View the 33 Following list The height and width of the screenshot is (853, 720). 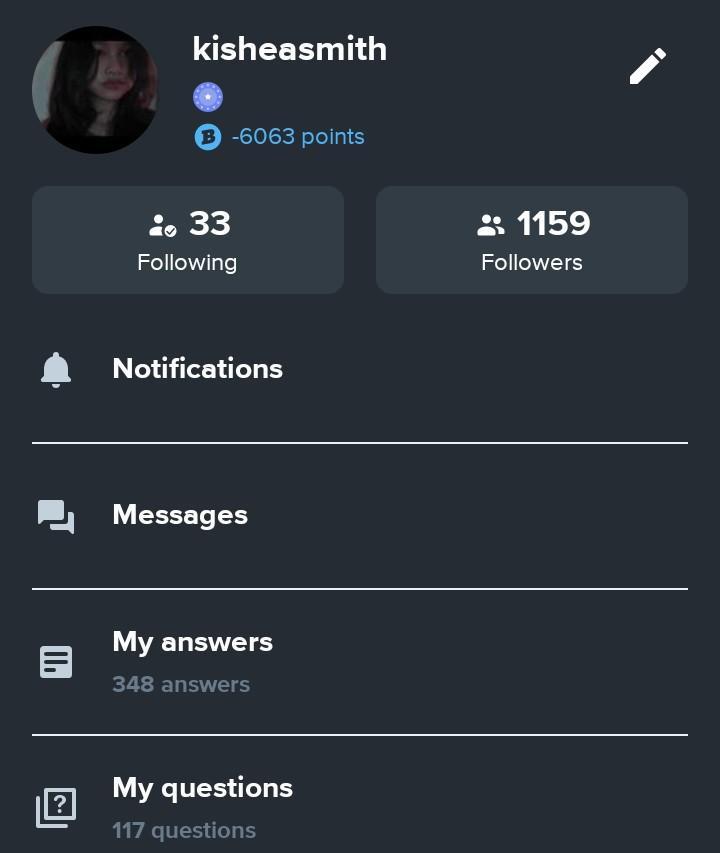coord(188,240)
